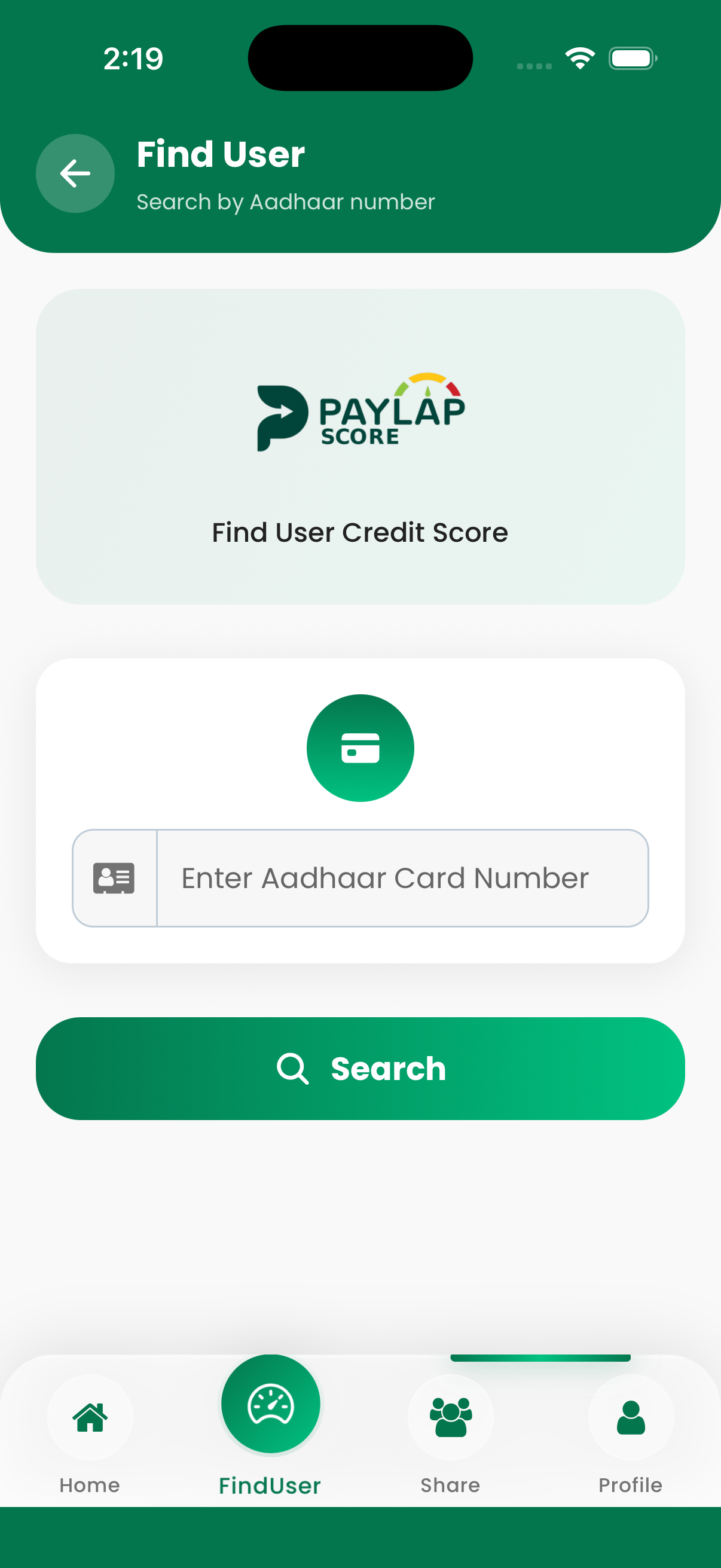Click the magnifier icon on the Search button
Viewport: 721px width, 1568px height.
click(294, 1068)
